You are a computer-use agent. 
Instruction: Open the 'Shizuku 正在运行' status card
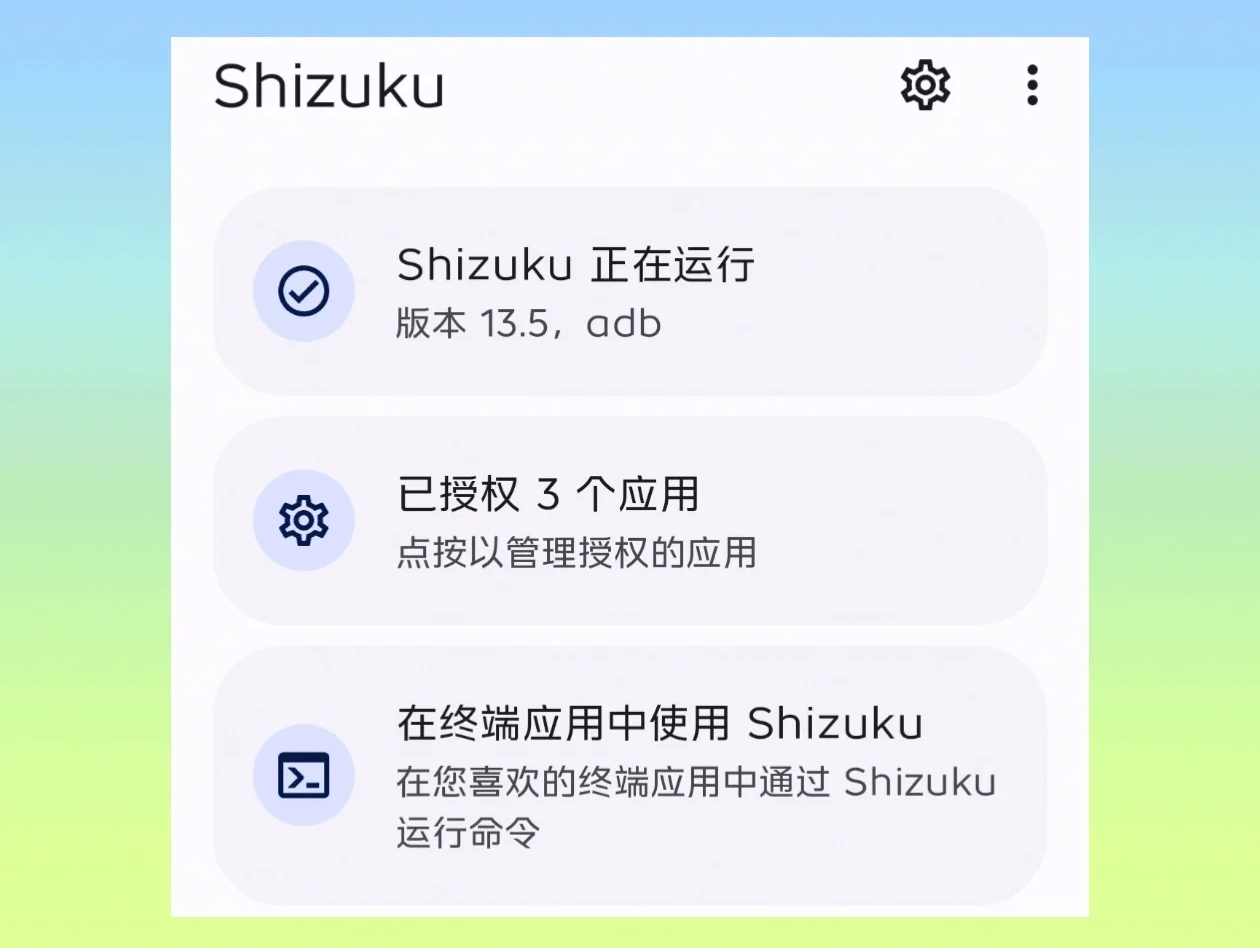630,291
